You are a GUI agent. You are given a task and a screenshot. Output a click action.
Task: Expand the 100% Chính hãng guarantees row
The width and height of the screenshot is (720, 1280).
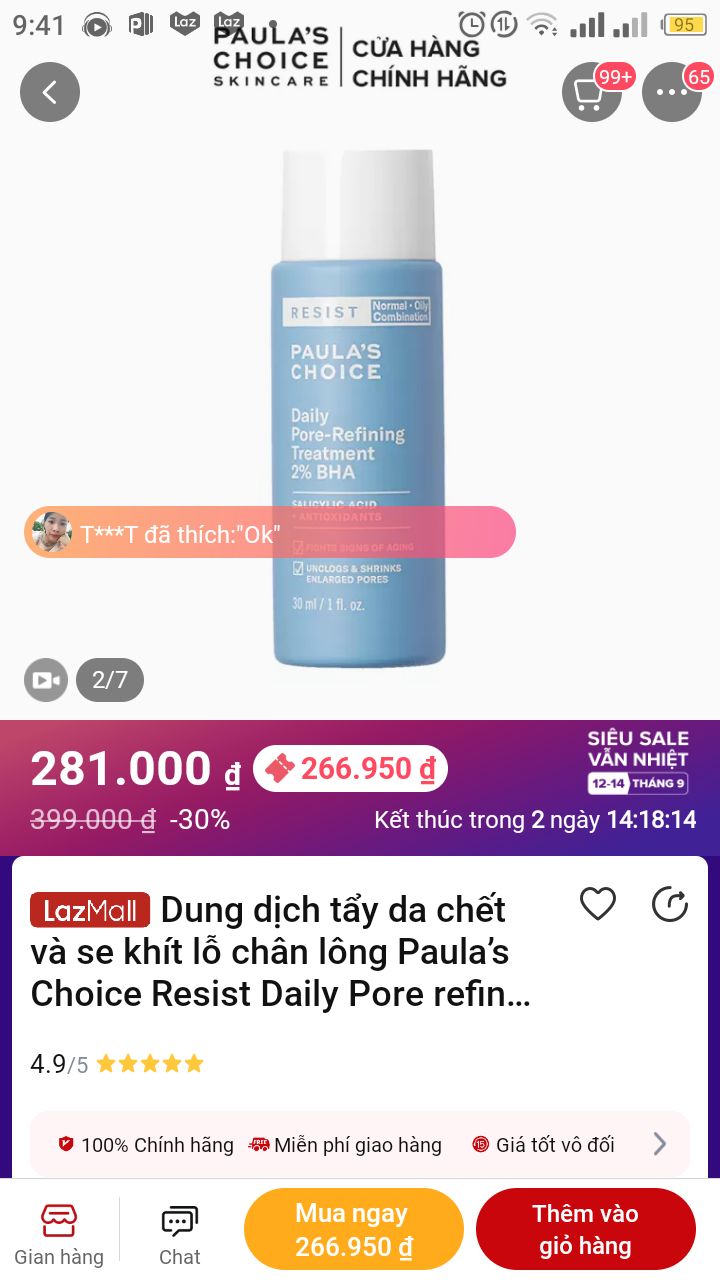pos(360,1144)
